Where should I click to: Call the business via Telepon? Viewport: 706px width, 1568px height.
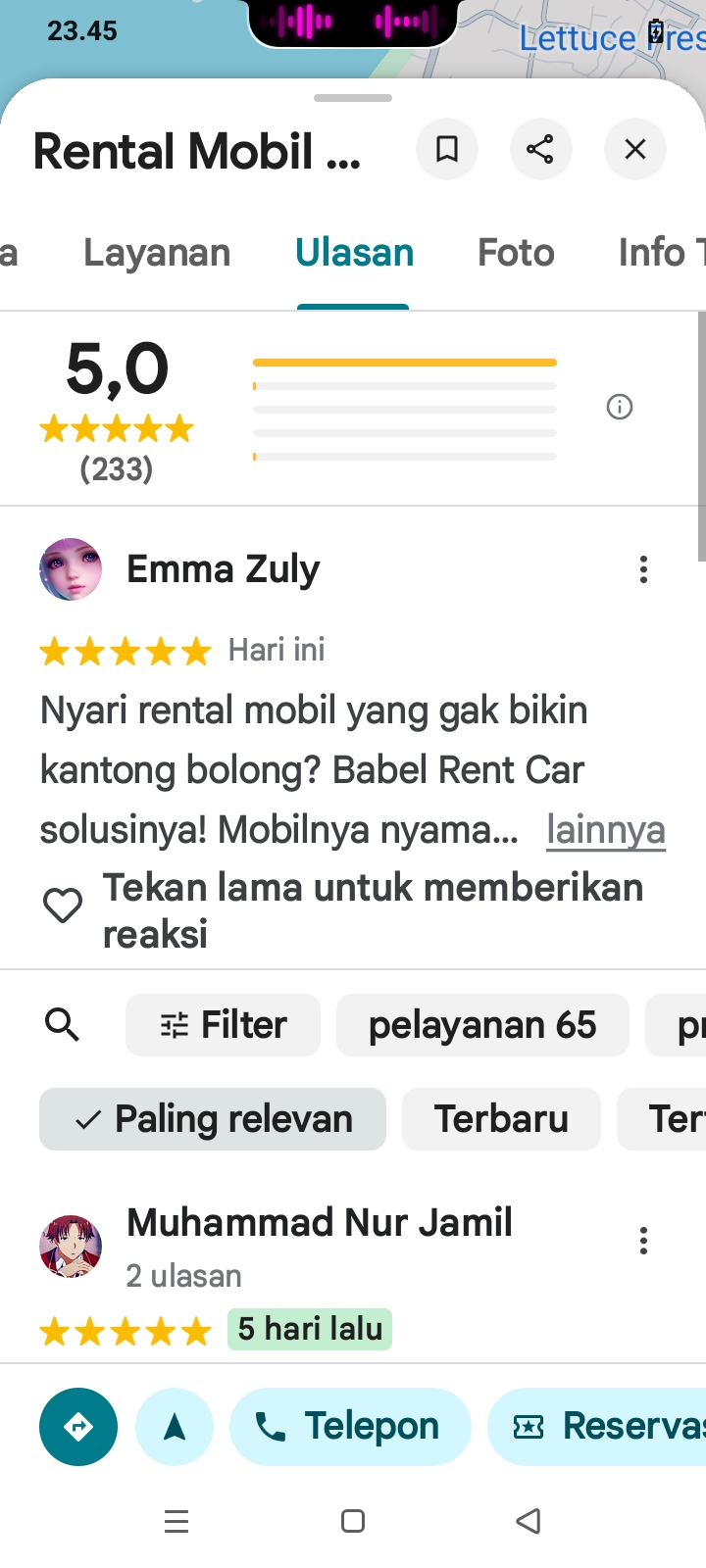pyautogui.click(x=350, y=1427)
